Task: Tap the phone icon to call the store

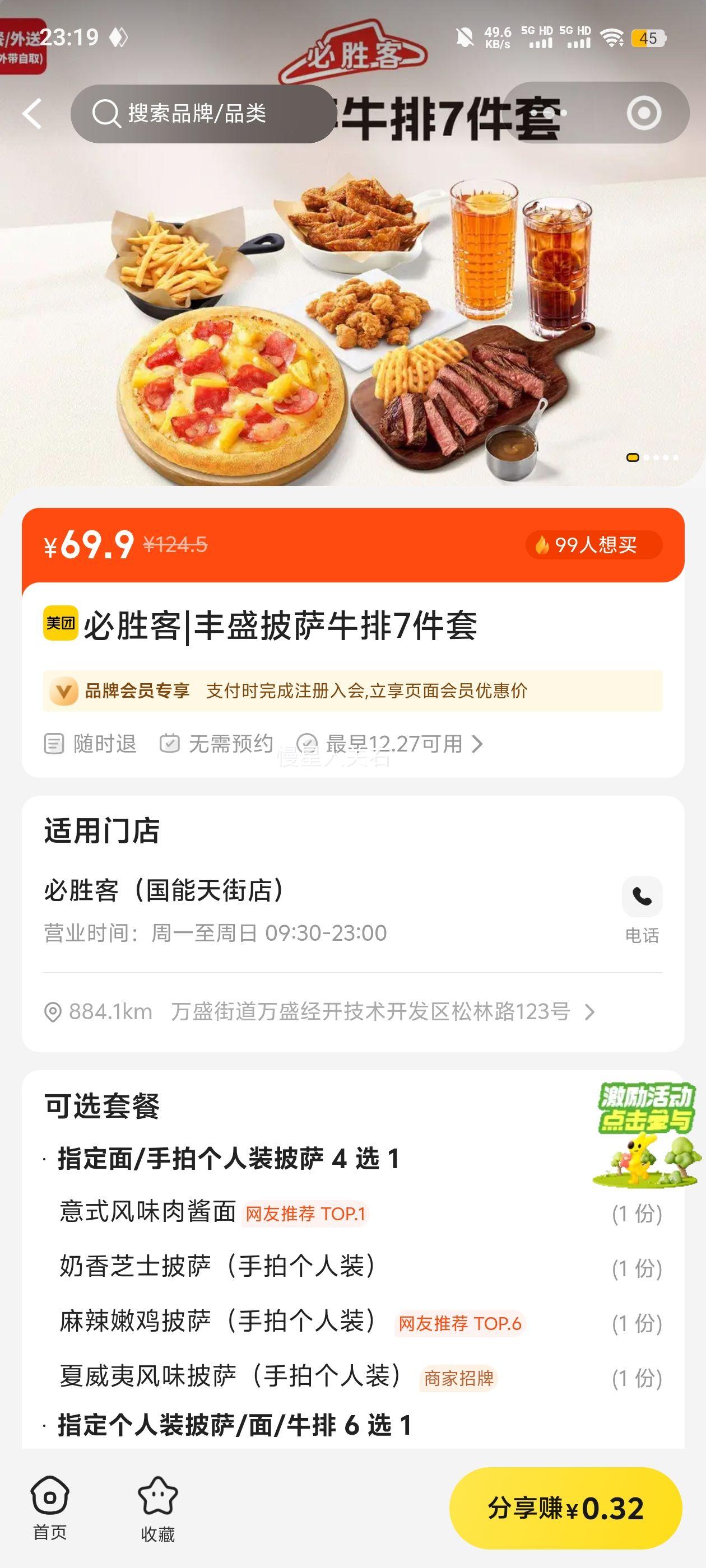Action: point(642,895)
